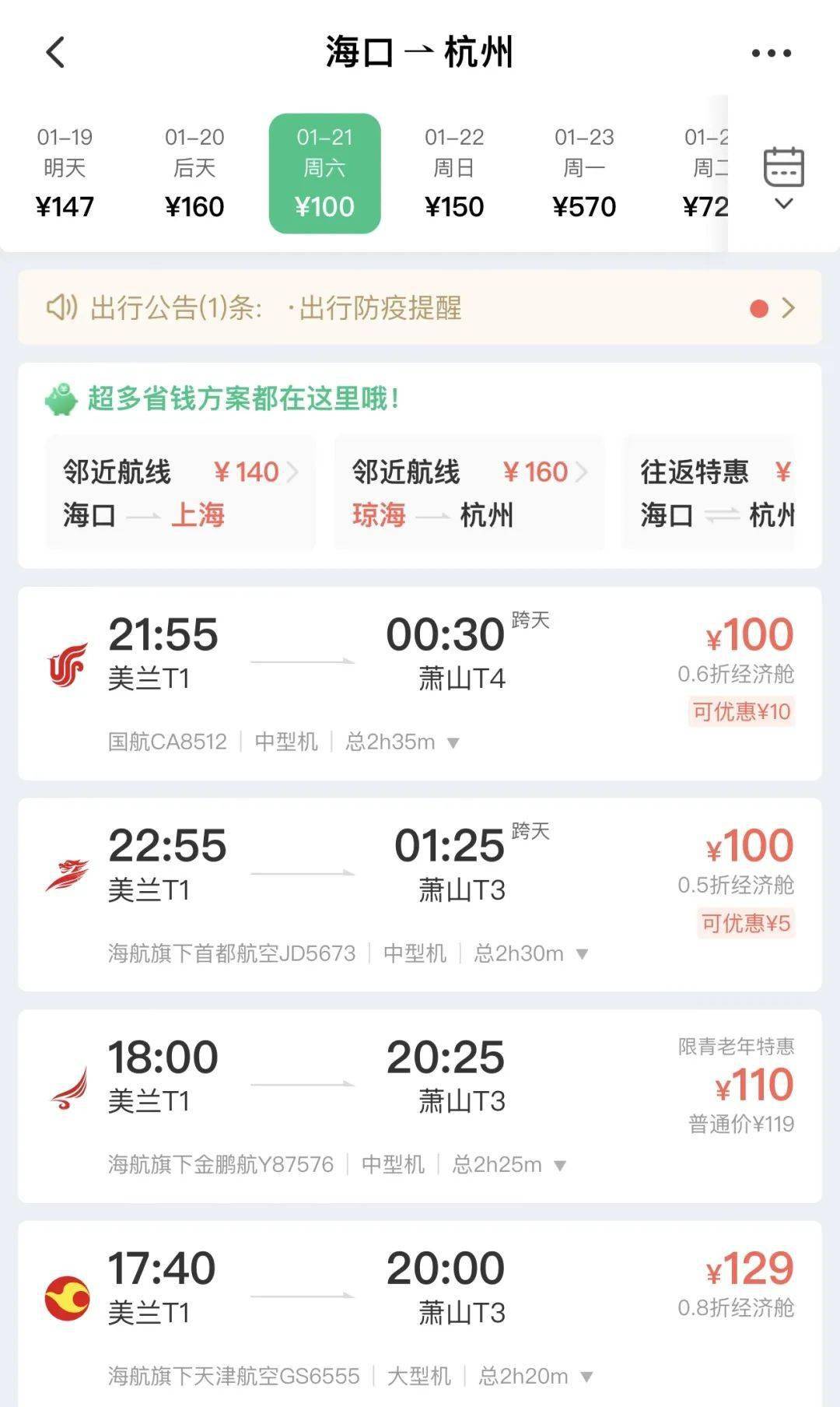Select the 01-23 周一 date tab
This screenshot has height=1407, width=840.
pos(586,170)
